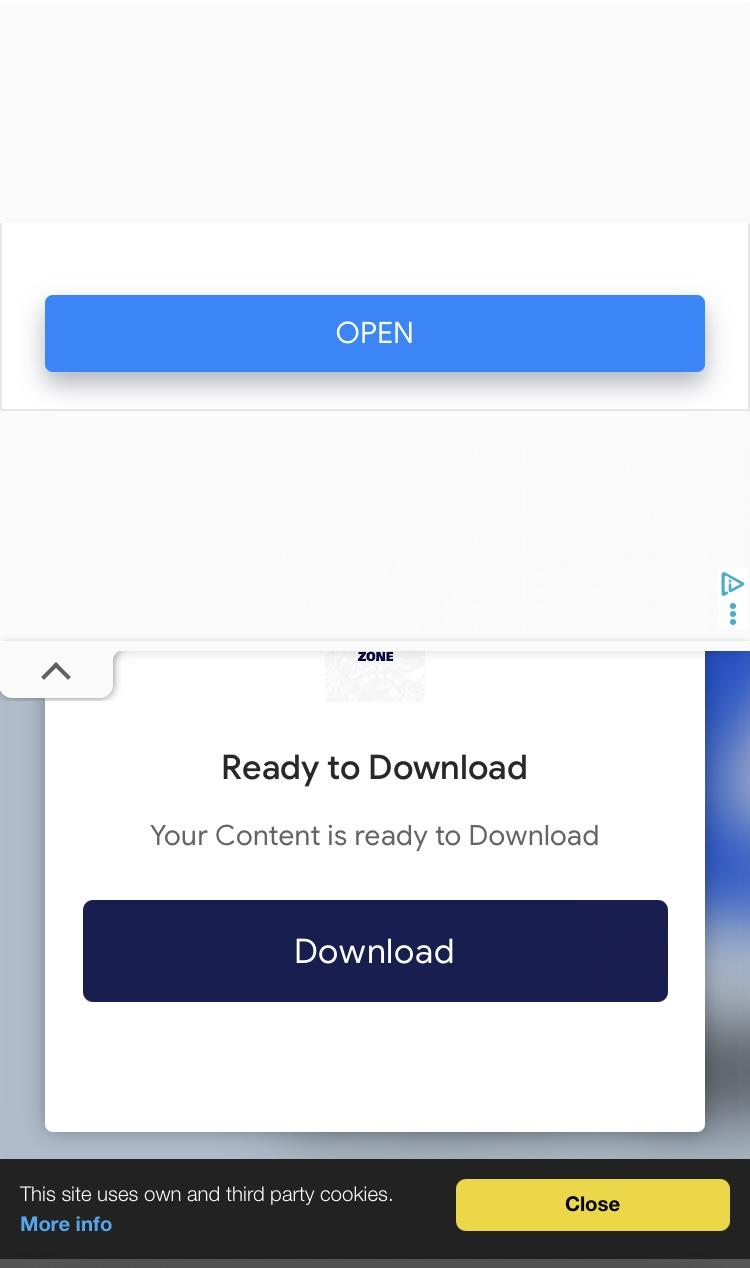Tap the blue OPEN button
The height and width of the screenshot is (1268, 750).
tap(375, 333)
